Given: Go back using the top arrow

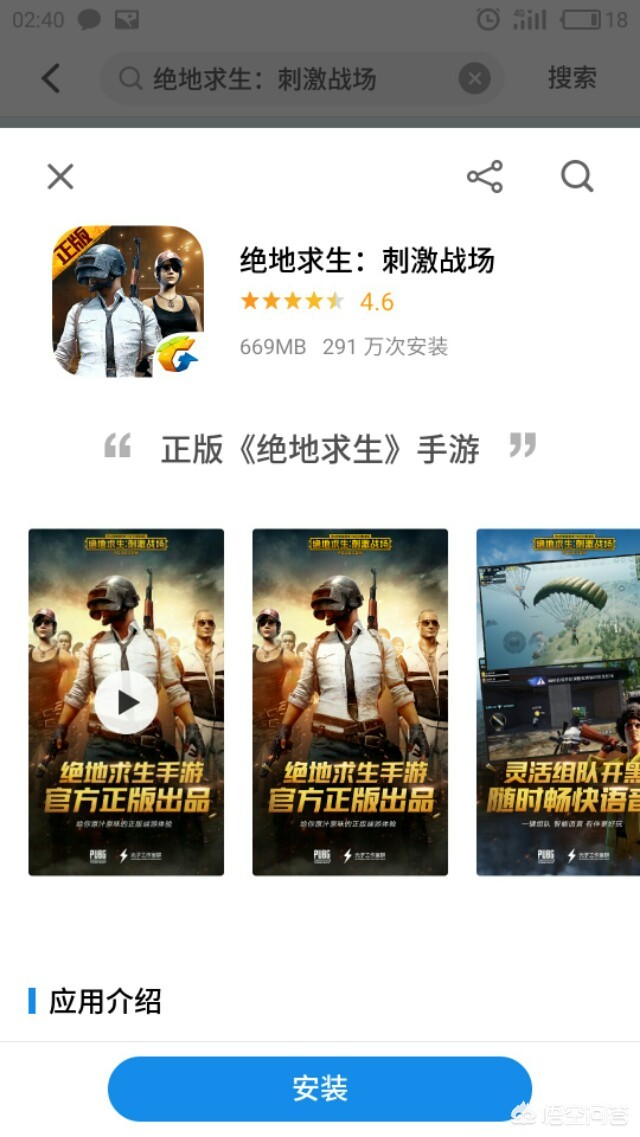Looking at the screenshot, I should click(x=51, y=78).
